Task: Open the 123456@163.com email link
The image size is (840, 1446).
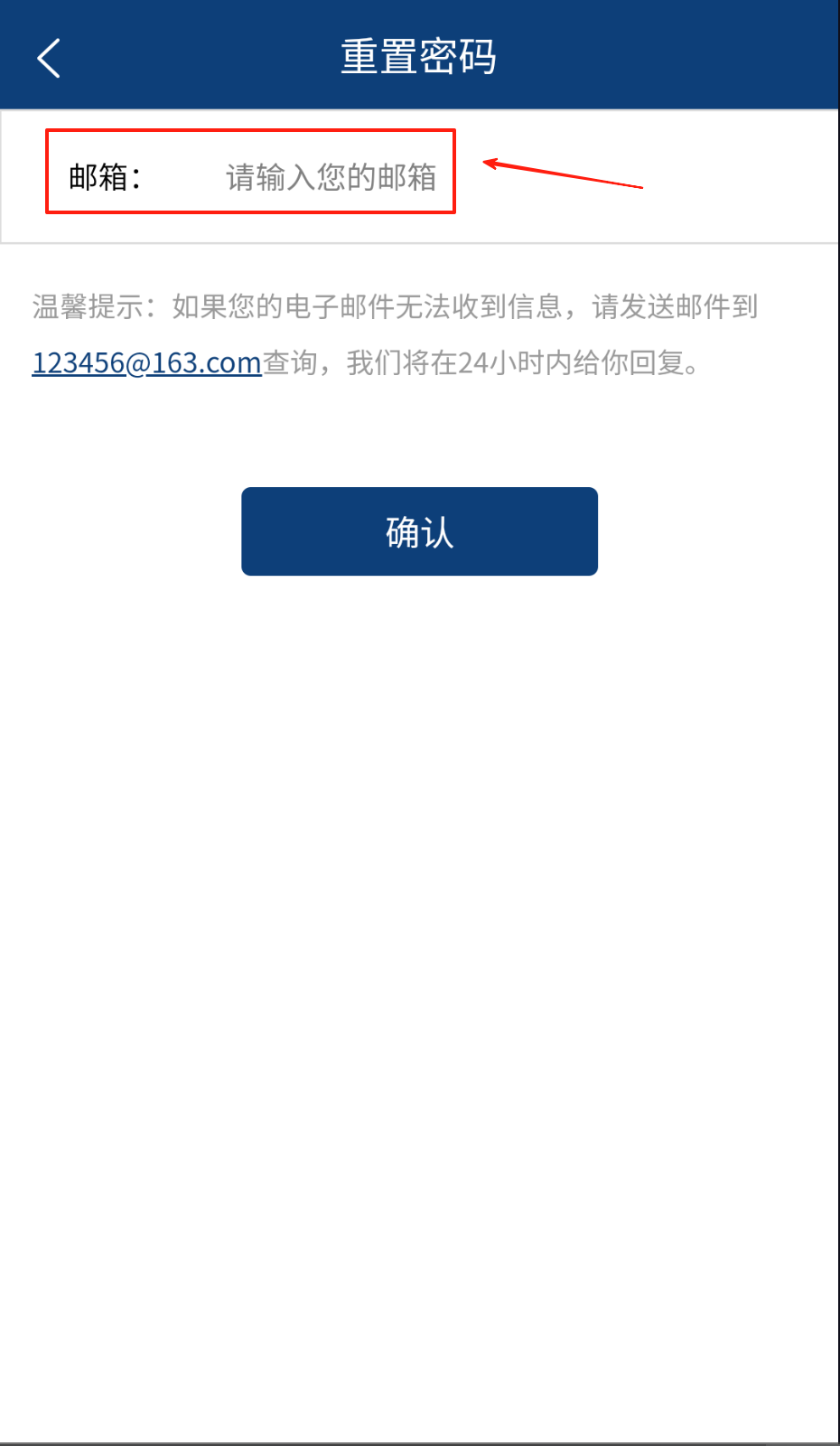Action: (x=146, y=363)
